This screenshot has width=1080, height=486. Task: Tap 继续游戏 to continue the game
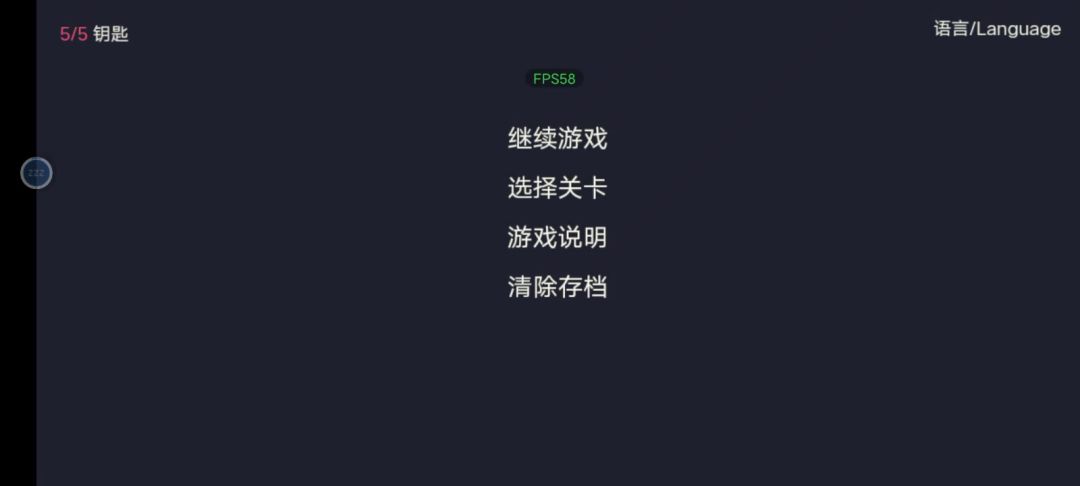pyautogui.click(x=557, y=139)
